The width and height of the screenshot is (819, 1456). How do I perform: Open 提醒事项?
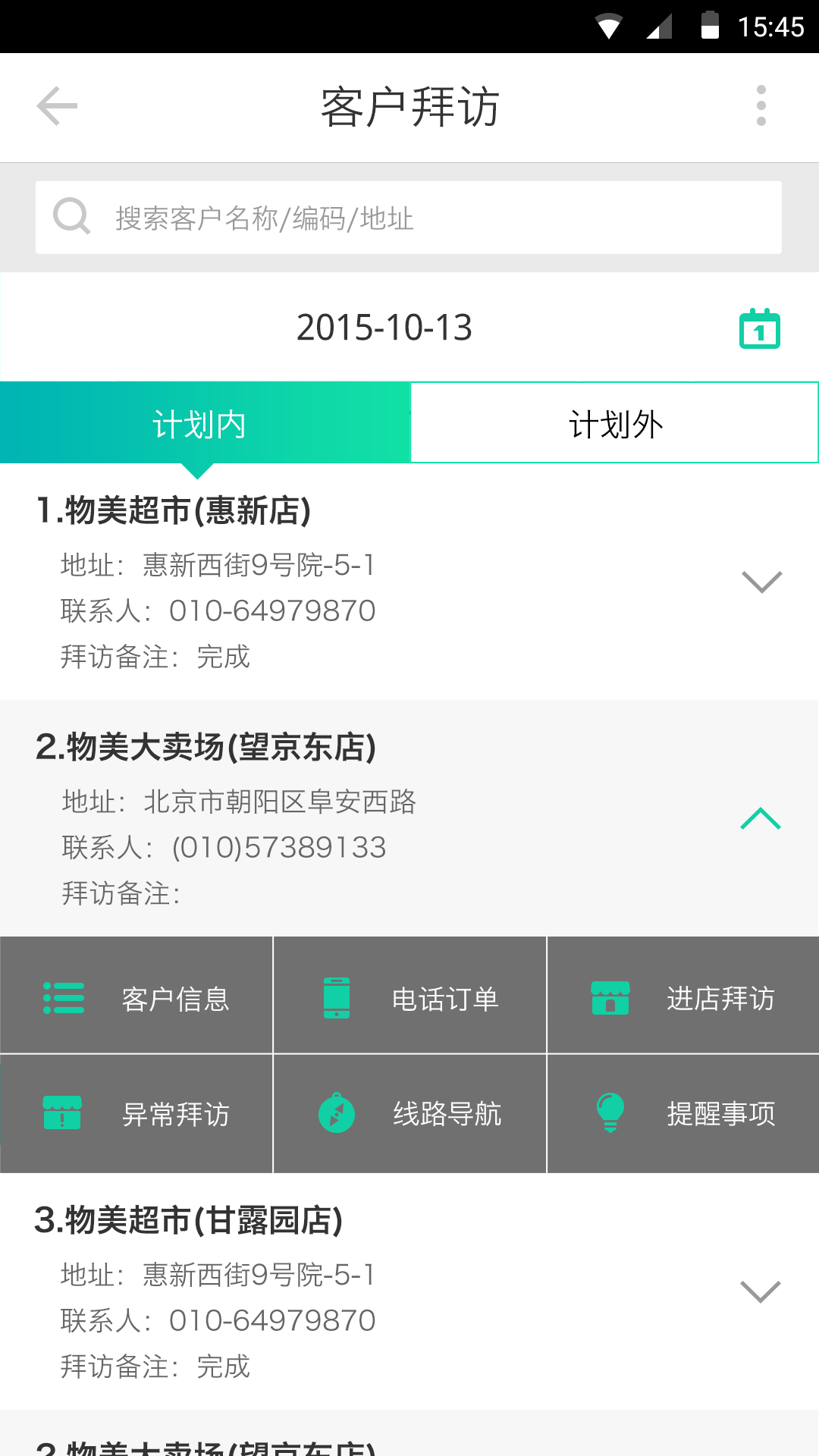683,1114
